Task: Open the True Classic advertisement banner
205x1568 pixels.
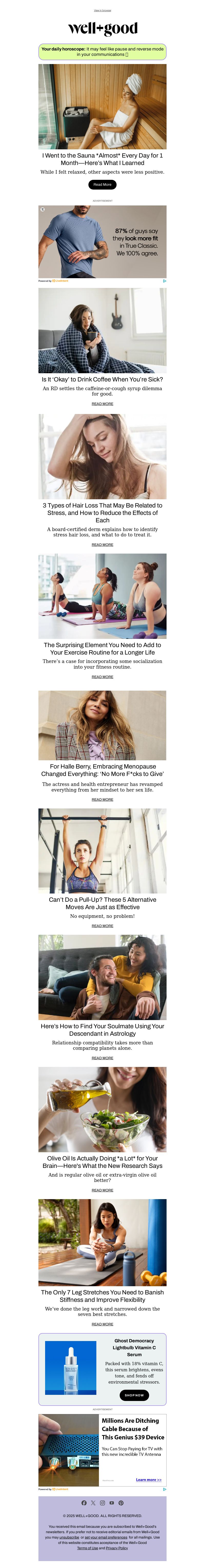Action: (102, 242)
